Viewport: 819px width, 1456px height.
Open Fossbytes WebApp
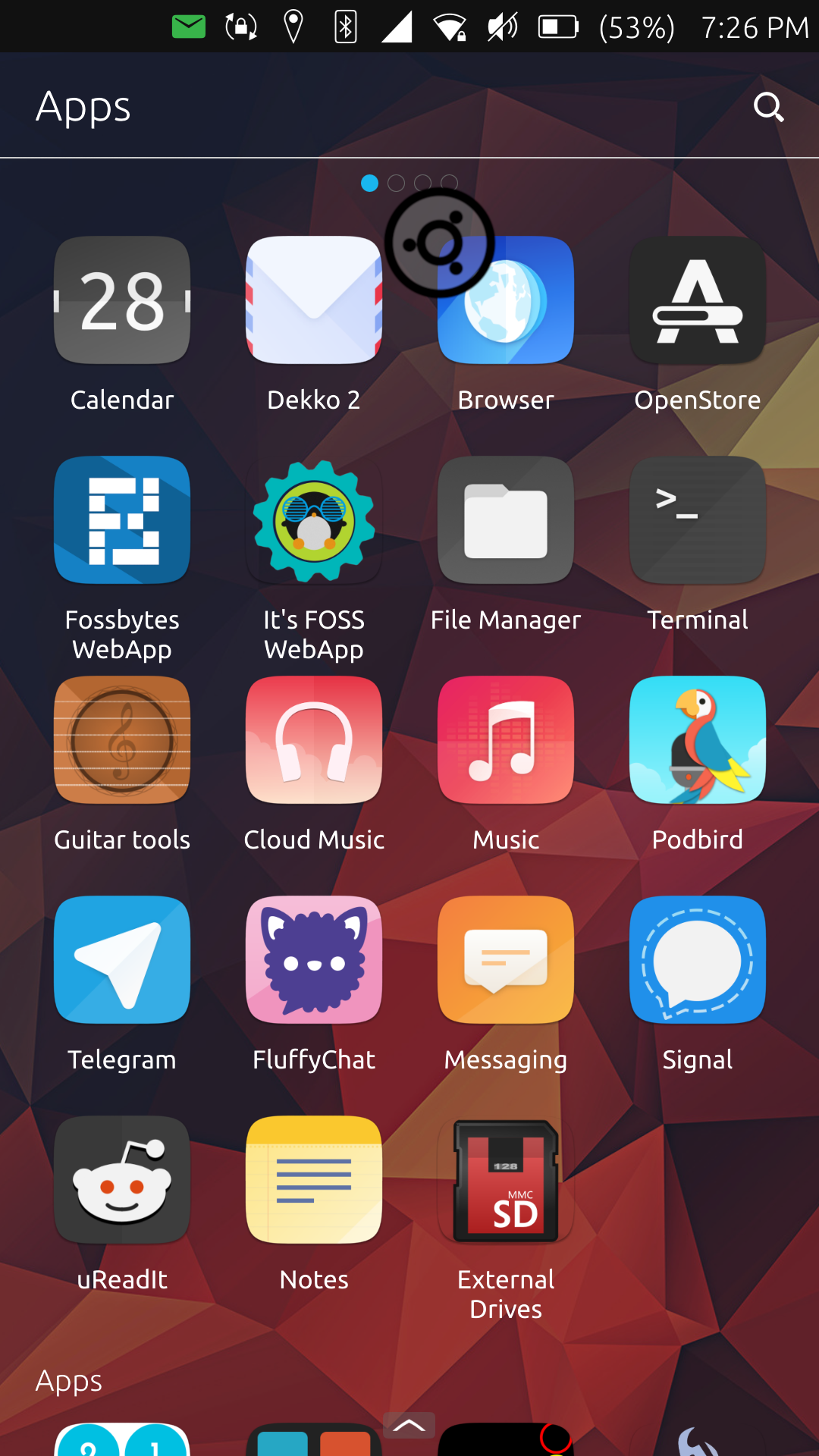point(122,520)
